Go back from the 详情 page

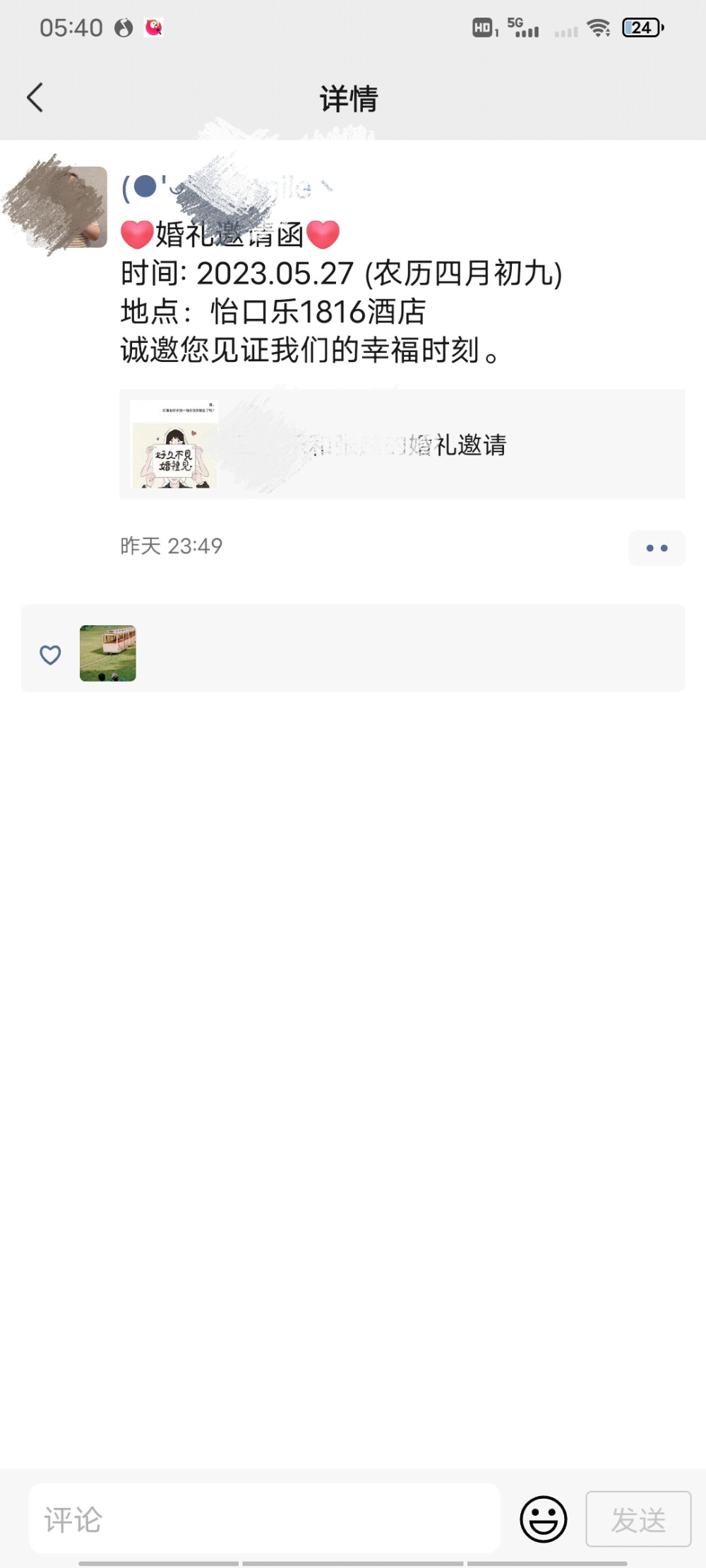[x=35, y=97]
